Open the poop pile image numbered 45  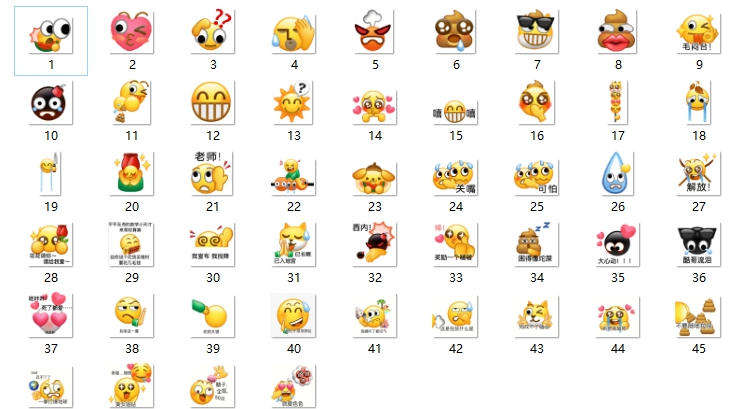click(698, 315)
